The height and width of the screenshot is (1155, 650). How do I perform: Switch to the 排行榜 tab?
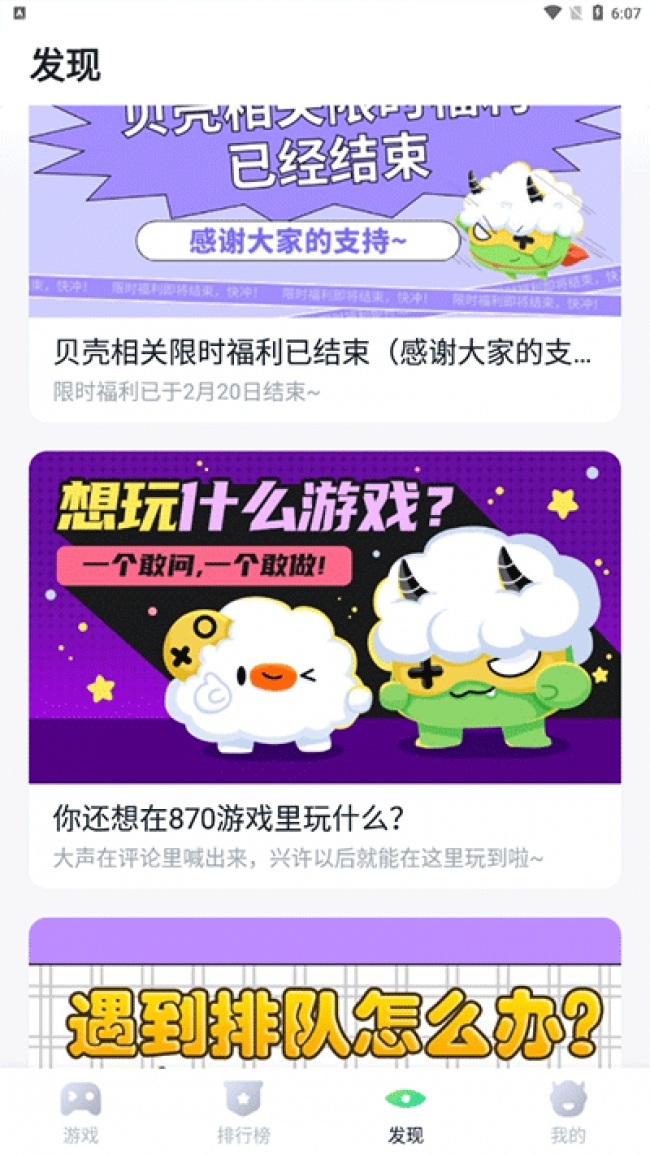point(243,1113)
